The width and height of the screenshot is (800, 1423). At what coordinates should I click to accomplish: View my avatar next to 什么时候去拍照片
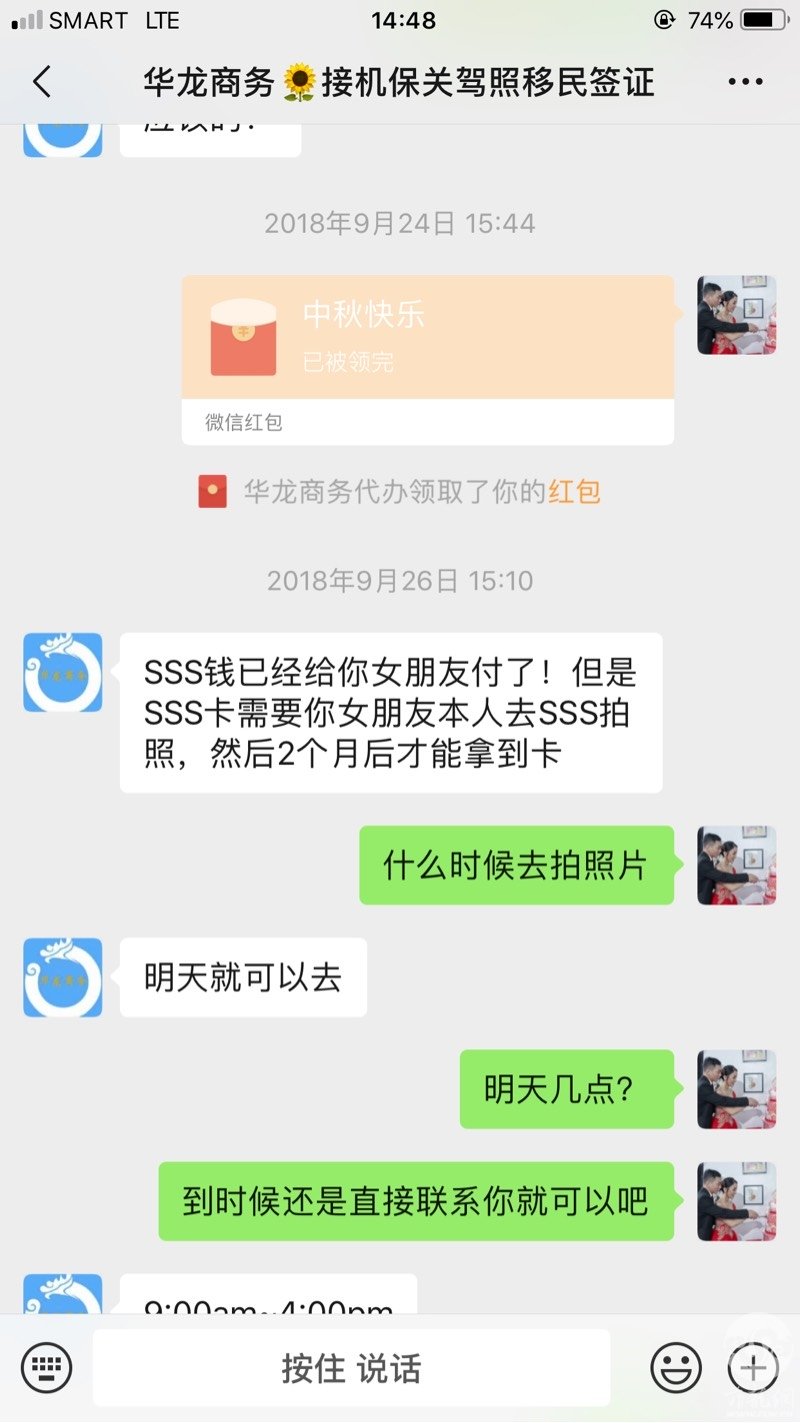[x=737, y=865]
